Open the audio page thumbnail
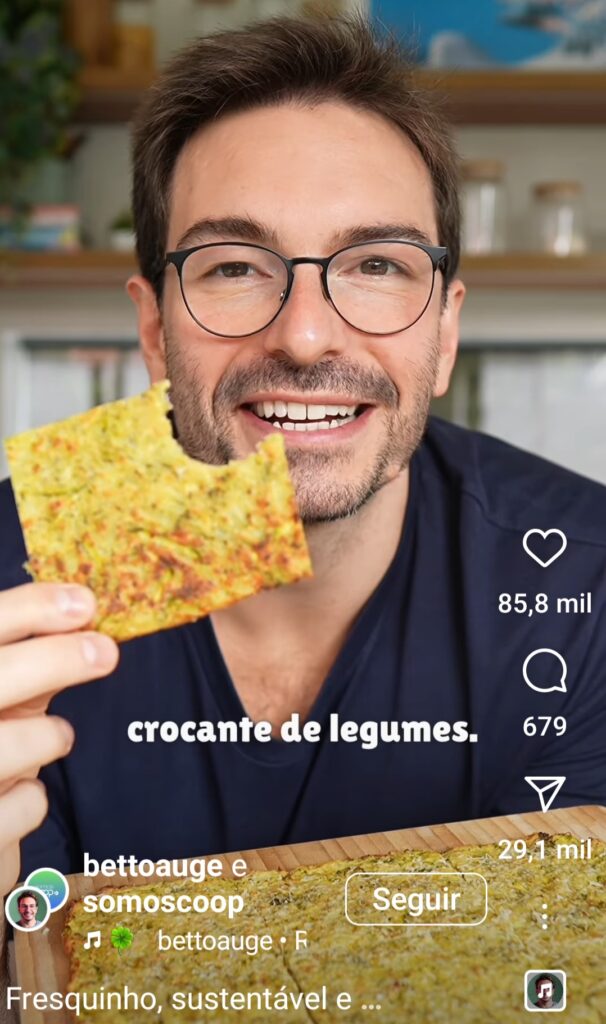Screen dimensions: 606x1024 [x=545, y=991]
